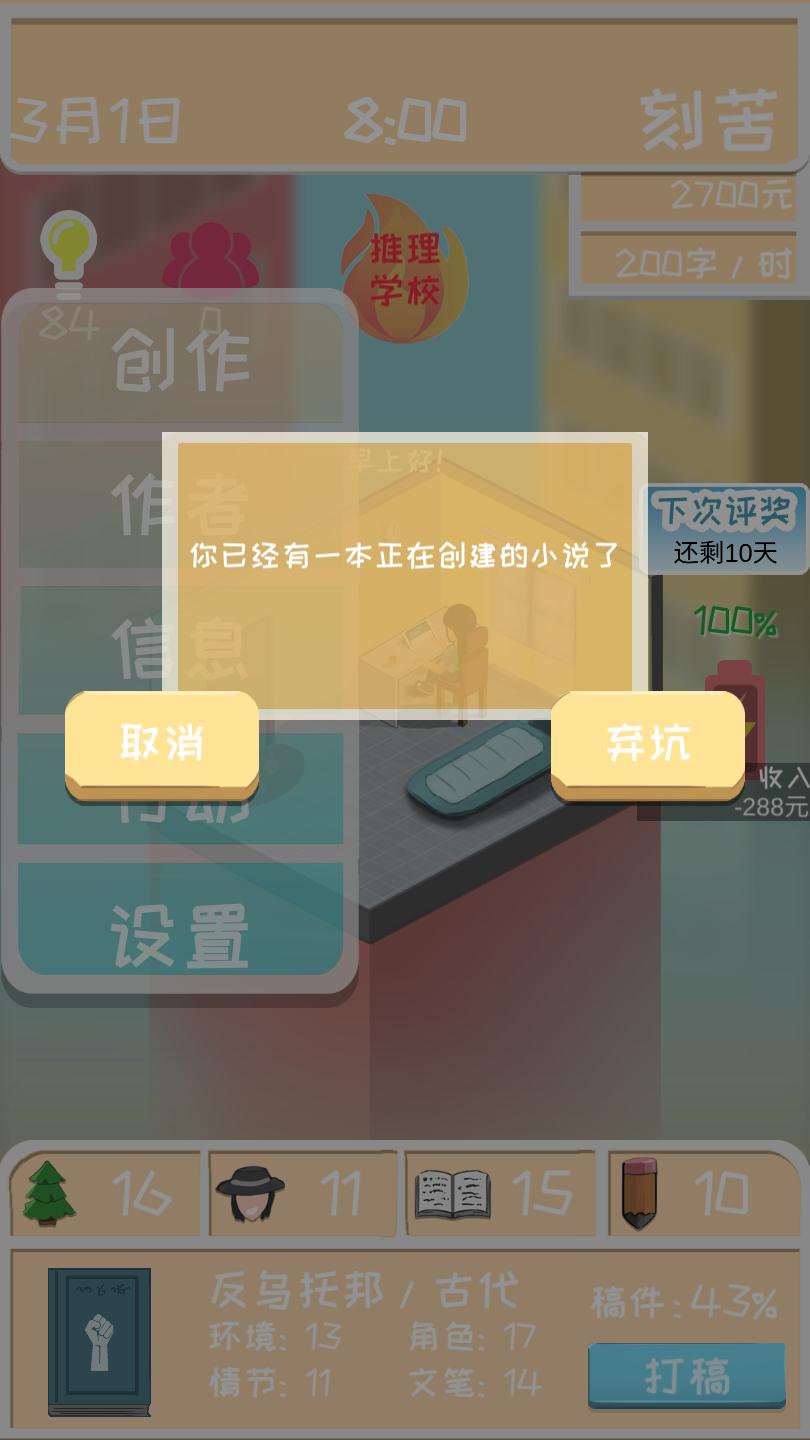Tap the 取消 cancel button
This screenshot has height=1440, width=810.
(x=162, y=743)
